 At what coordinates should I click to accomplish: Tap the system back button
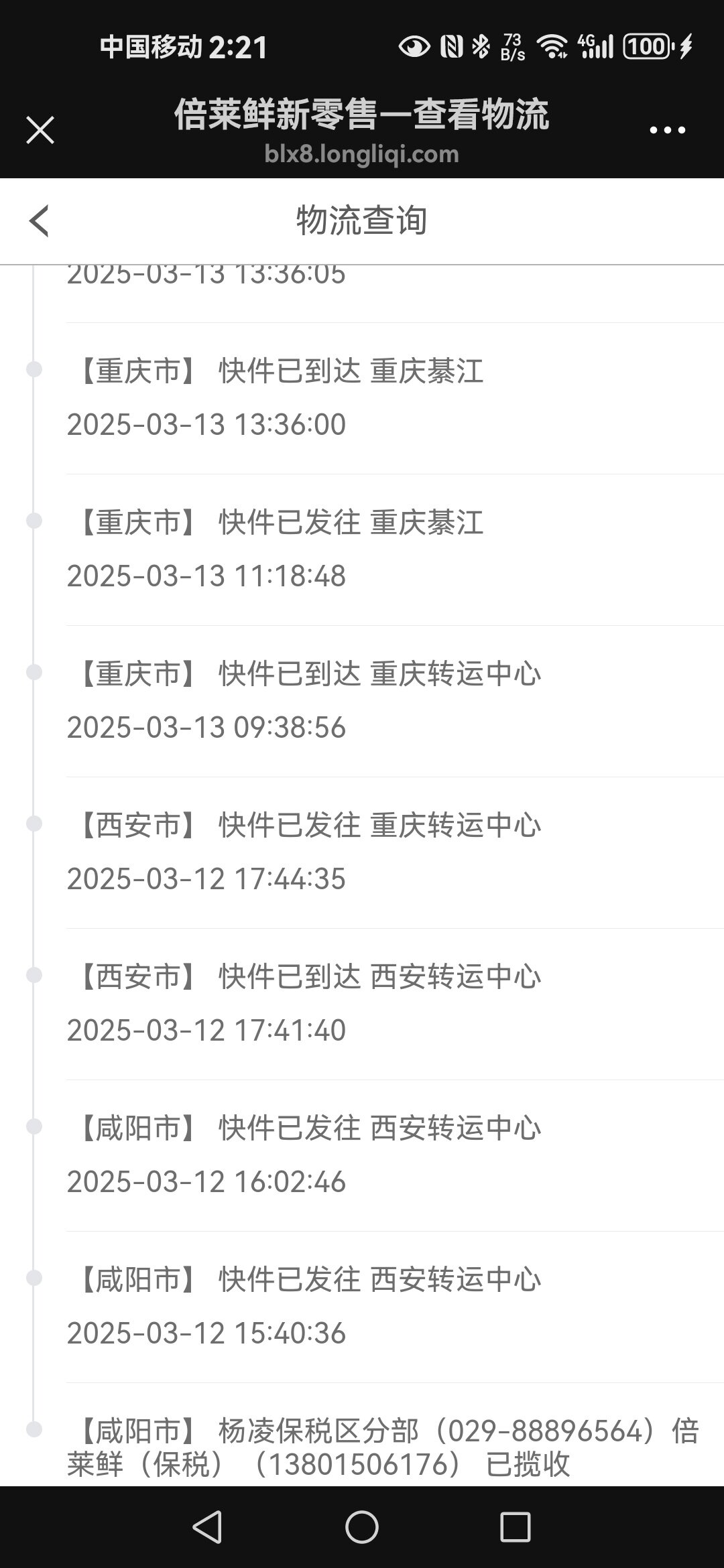207,1527
